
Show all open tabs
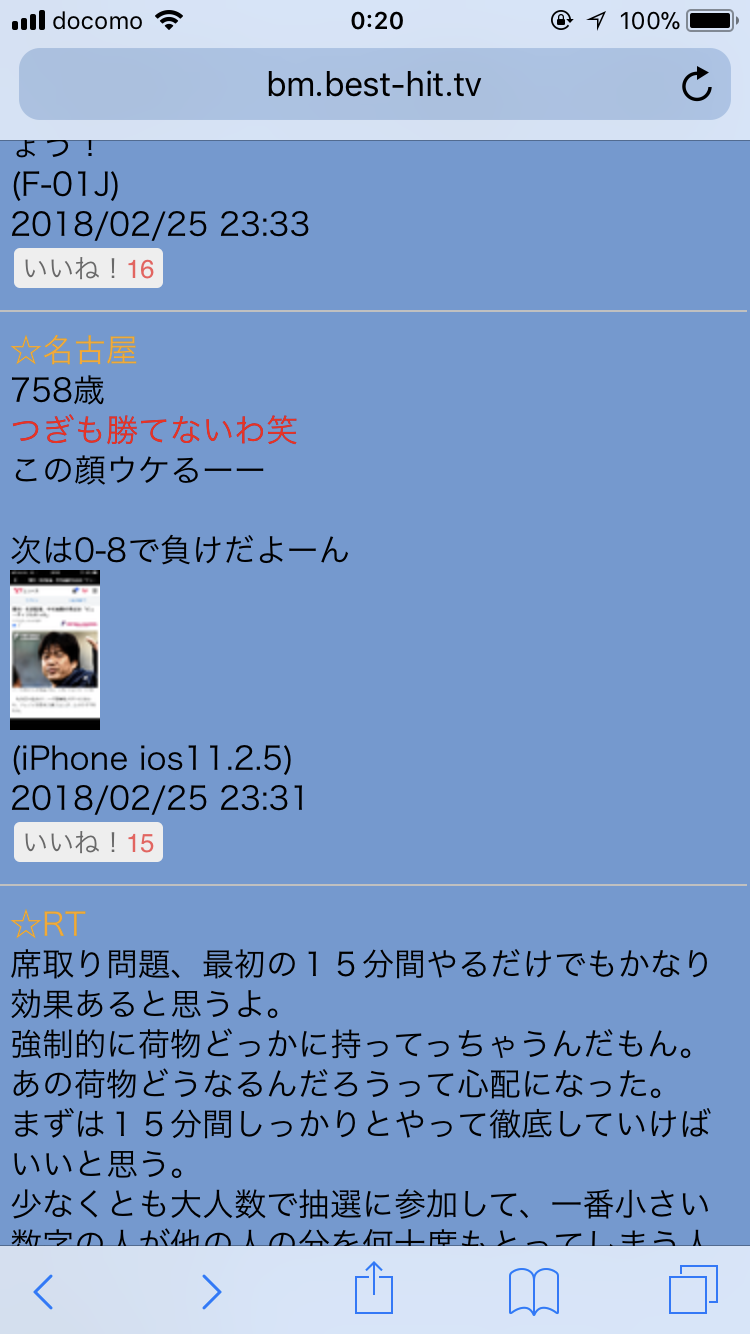(x=693, y=1290)
